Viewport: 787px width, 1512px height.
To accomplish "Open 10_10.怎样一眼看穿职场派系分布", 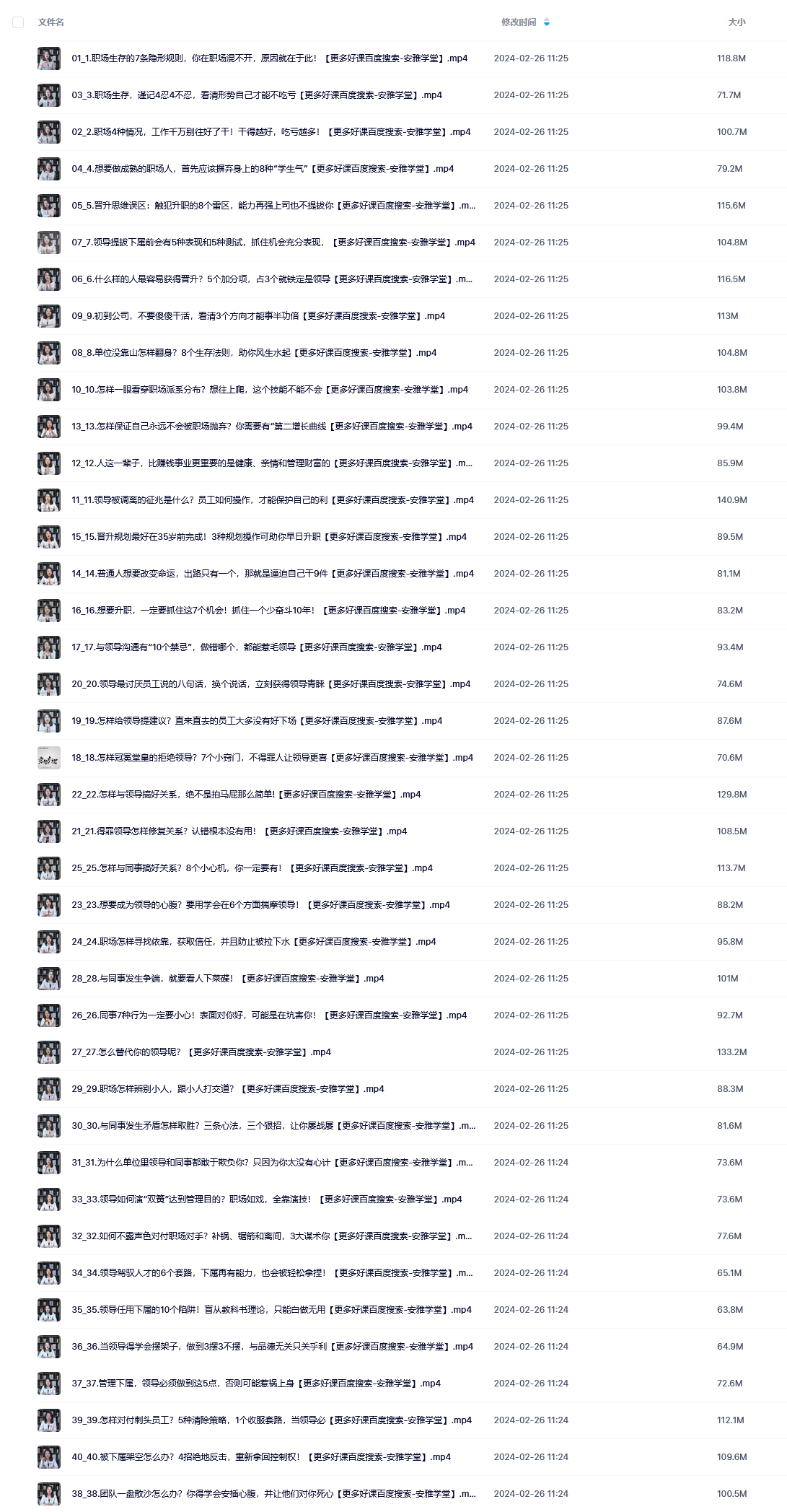I will (x=270, y=390).
